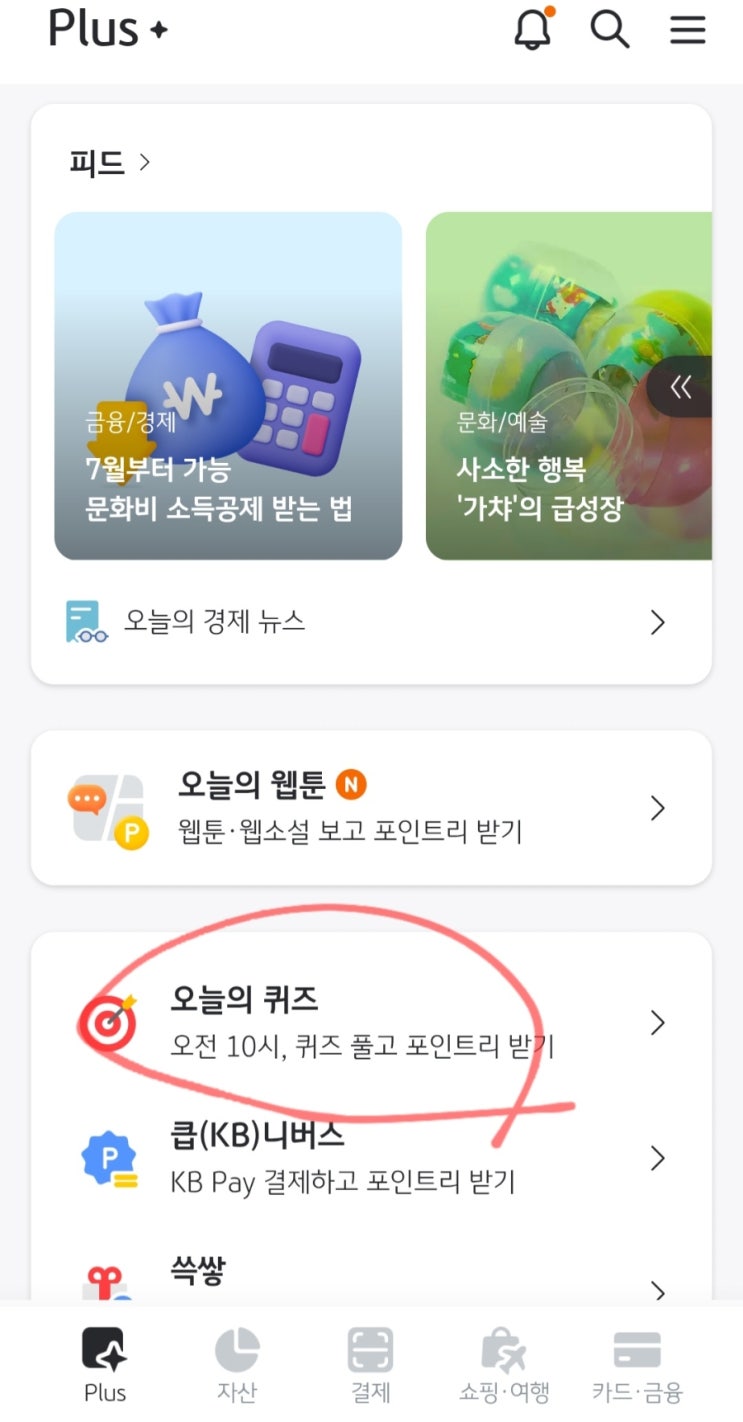Image resolution: width=743 pixels, height=1422 pixels.
Task: Open 오늘의 퀴즈
Action: (370, 1022)
